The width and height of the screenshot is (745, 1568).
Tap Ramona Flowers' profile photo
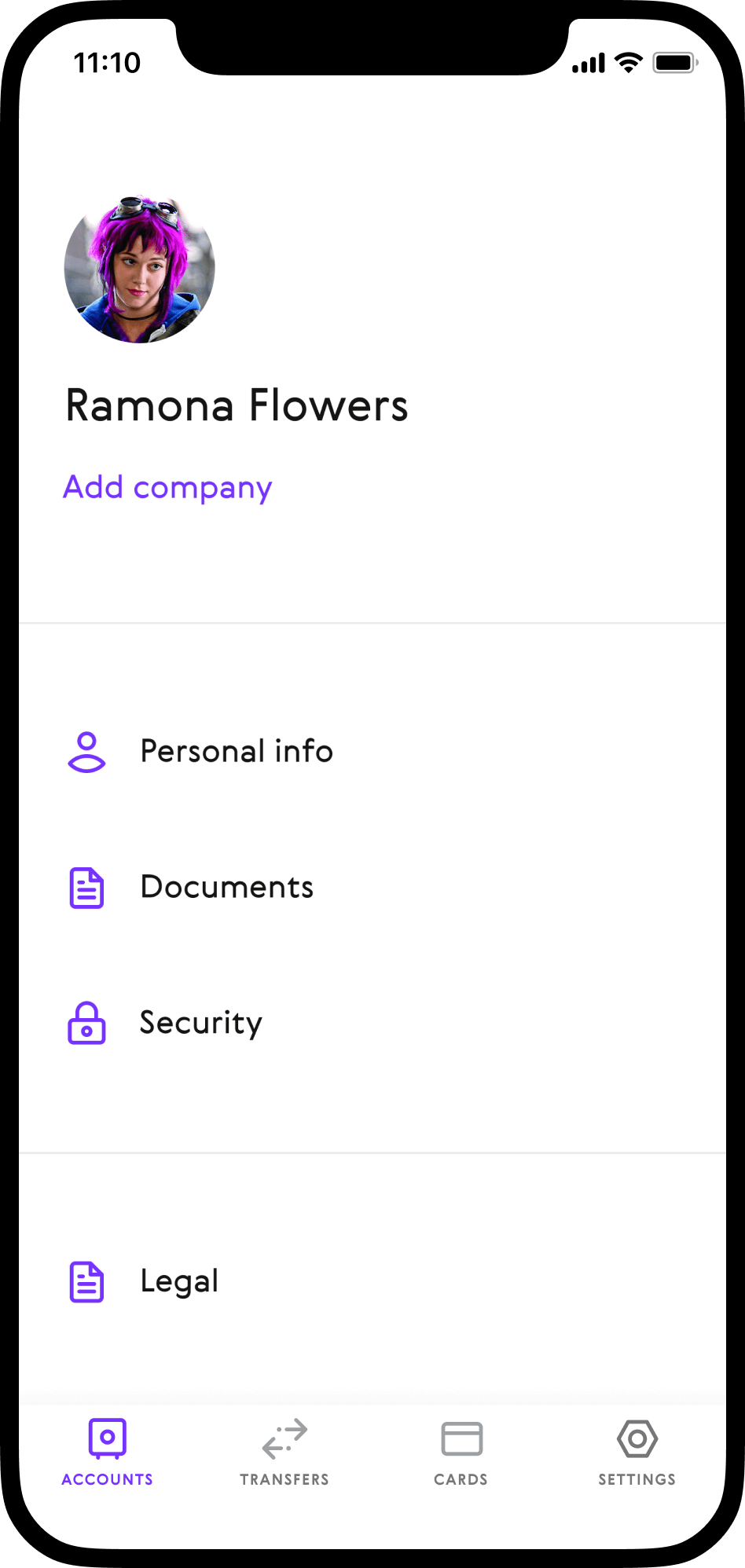click(x=140, y=269)
